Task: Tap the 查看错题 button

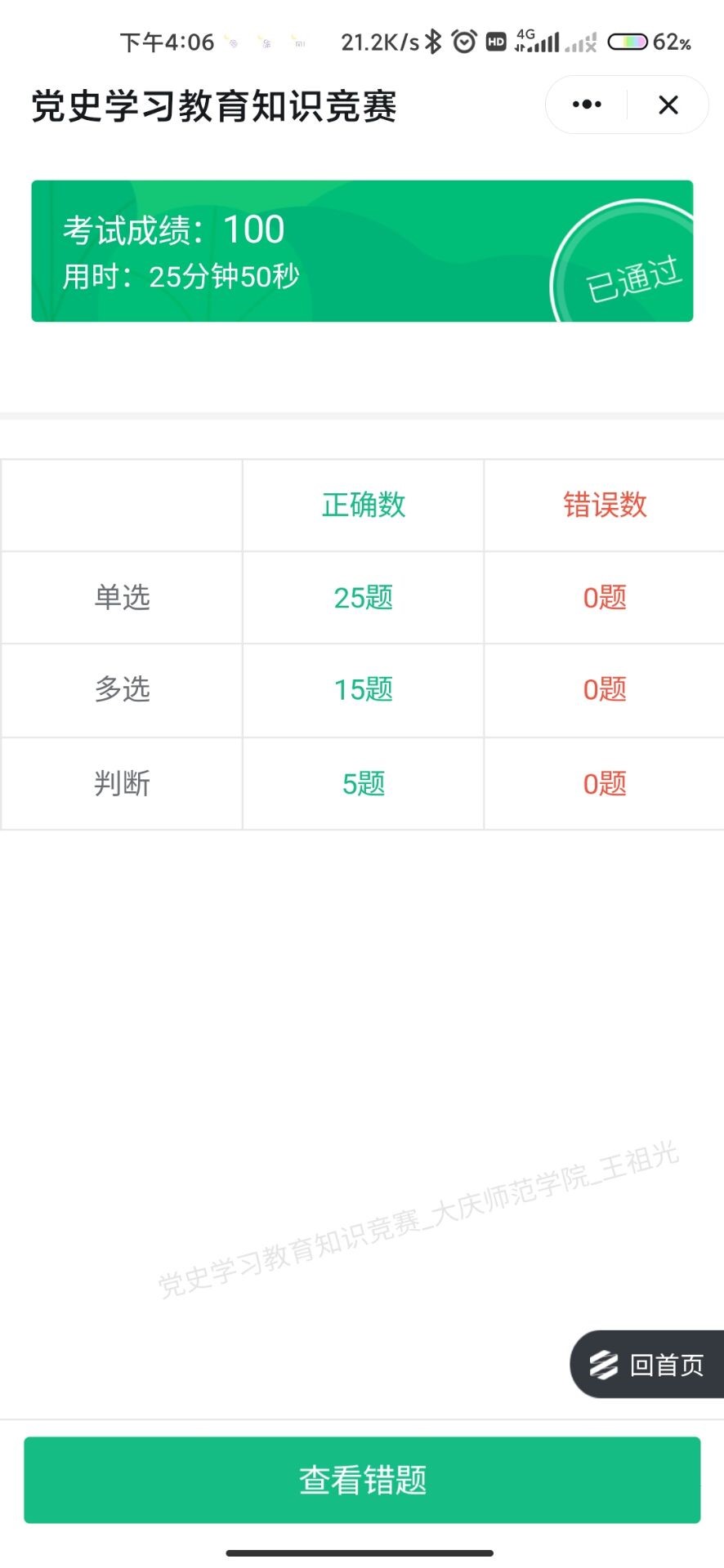Action: 362,1479
